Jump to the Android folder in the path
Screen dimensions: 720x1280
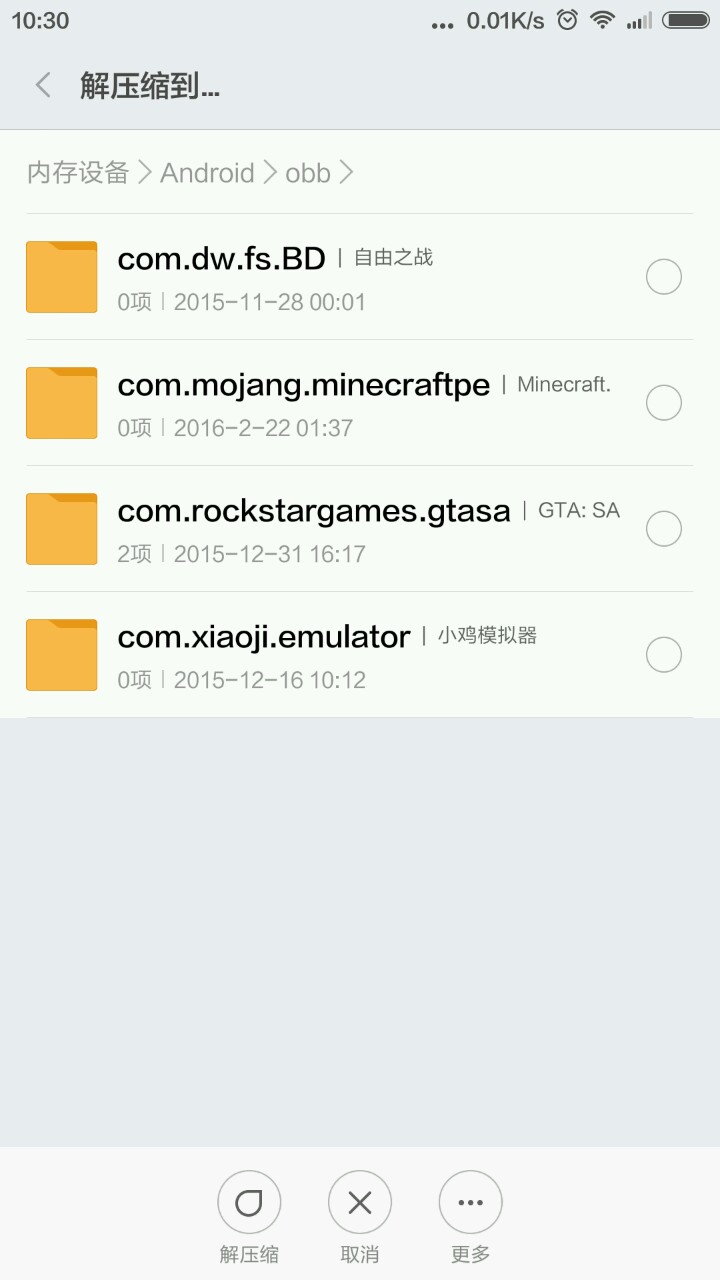(x=207, y=173)
